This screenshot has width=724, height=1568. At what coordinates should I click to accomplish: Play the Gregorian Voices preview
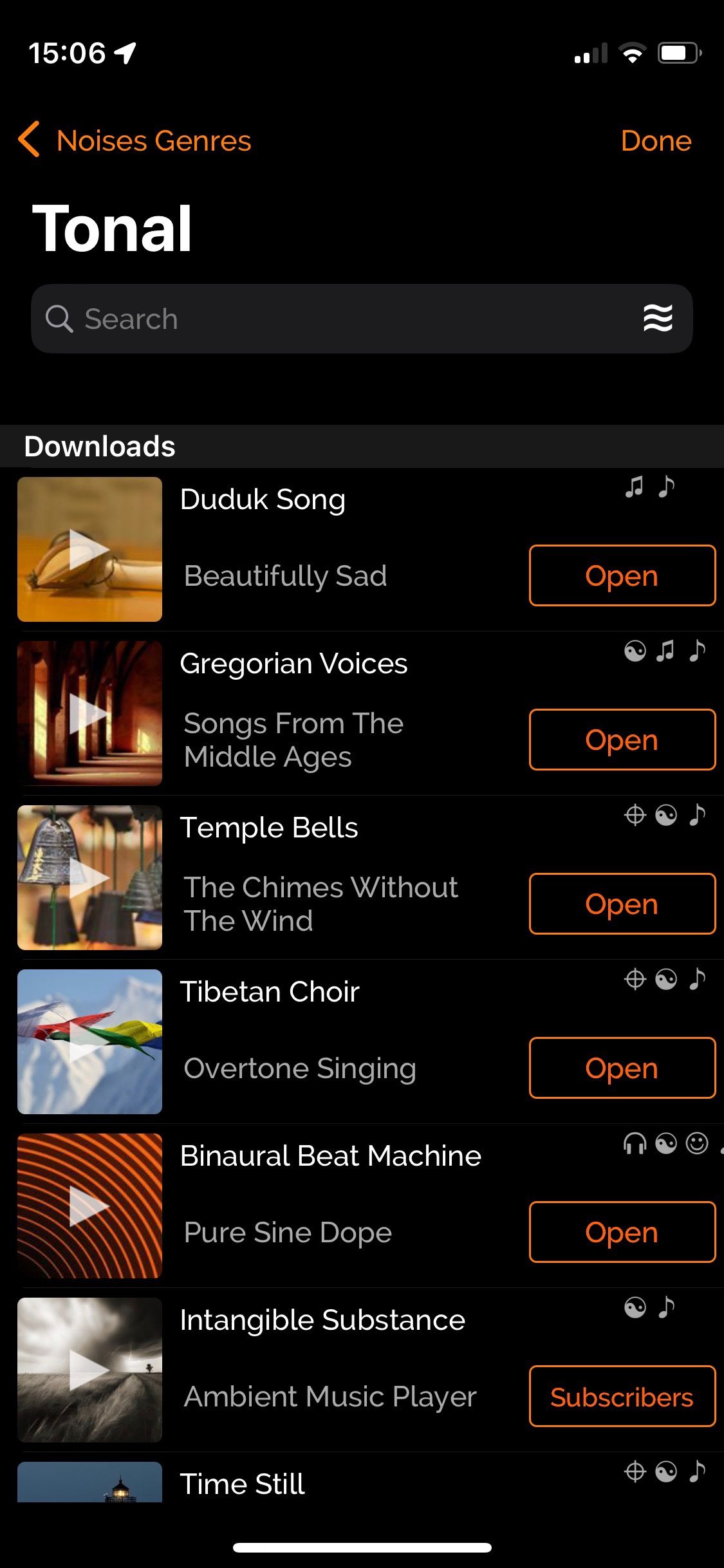click(x=89, y=713)
